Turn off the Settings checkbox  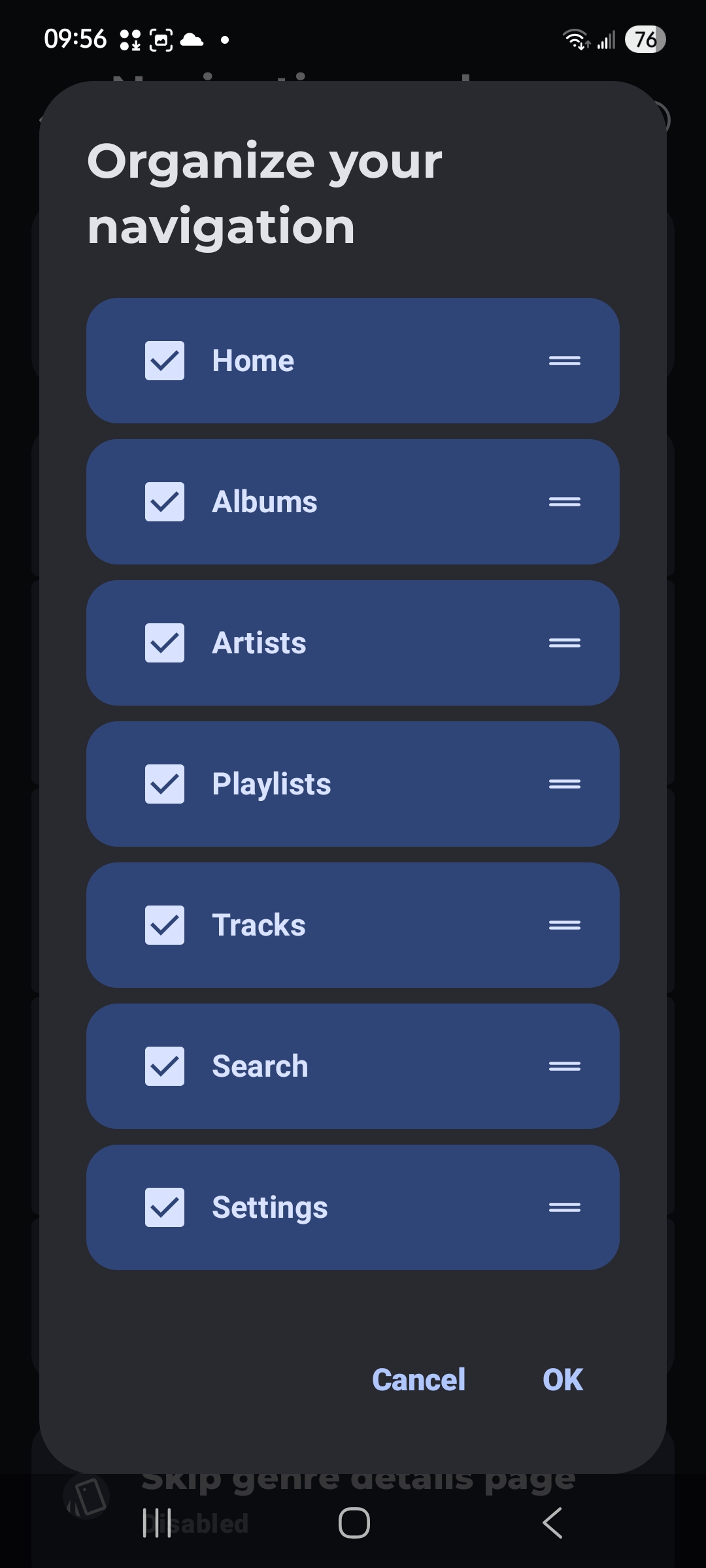[x=165, y=1207]
